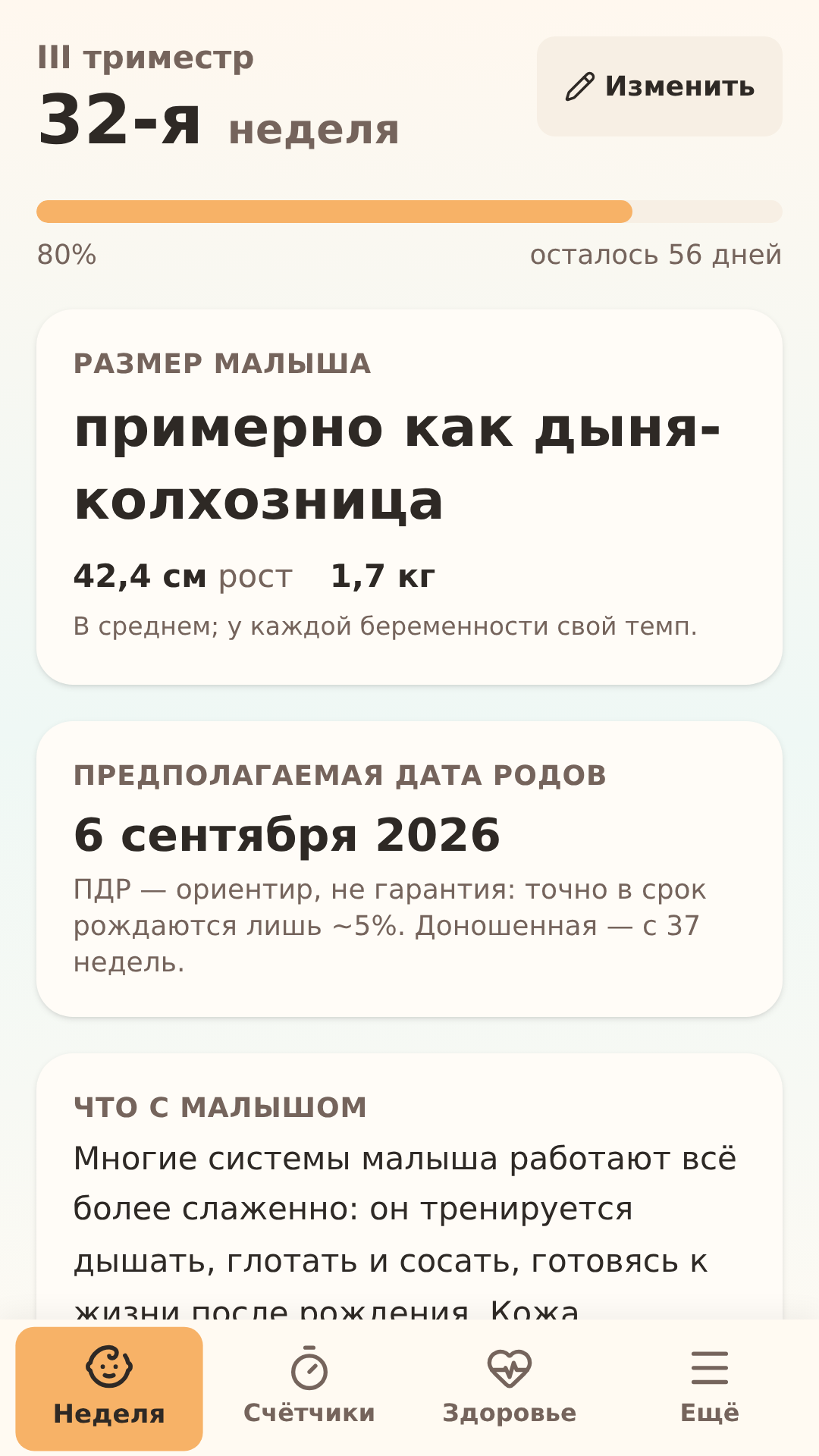Image resolution: width=819 pixels, height=1456 pixels.
Task: Select the Неделя tab
Action: point(109,1388)
